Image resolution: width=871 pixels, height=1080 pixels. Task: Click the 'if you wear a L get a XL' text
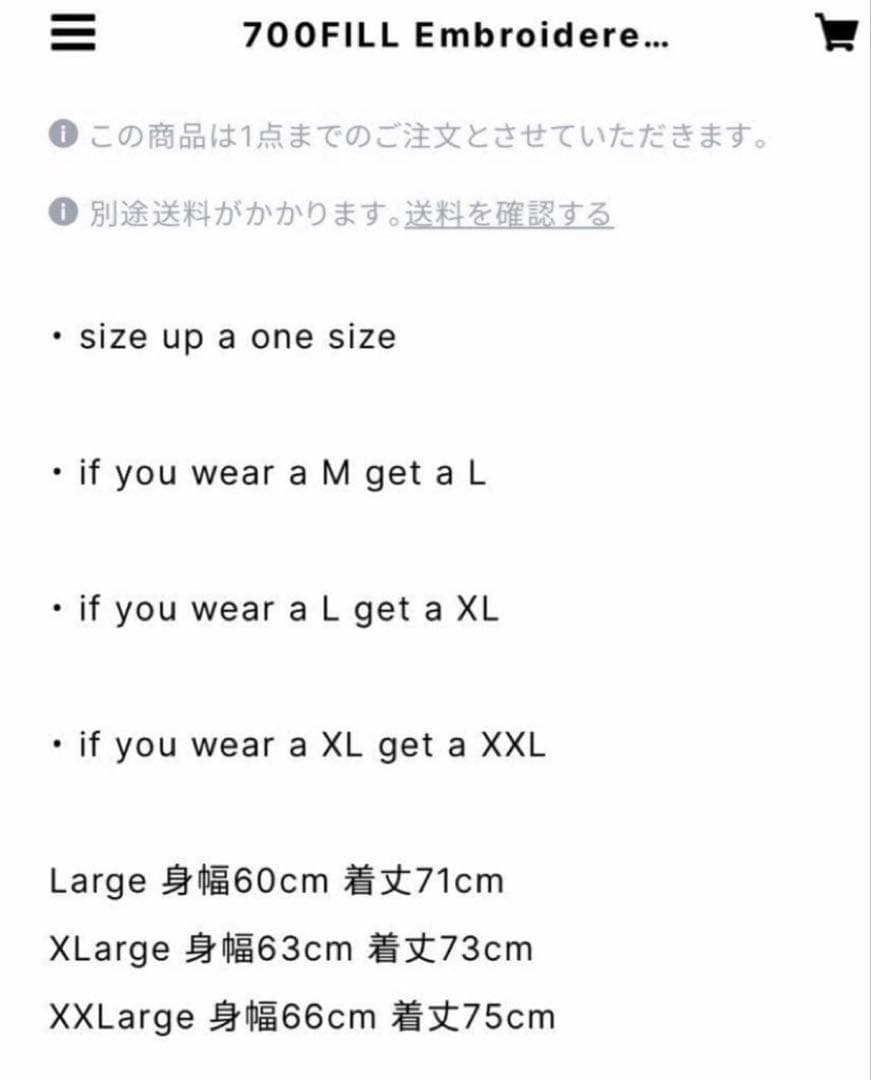tap(275, 608)
